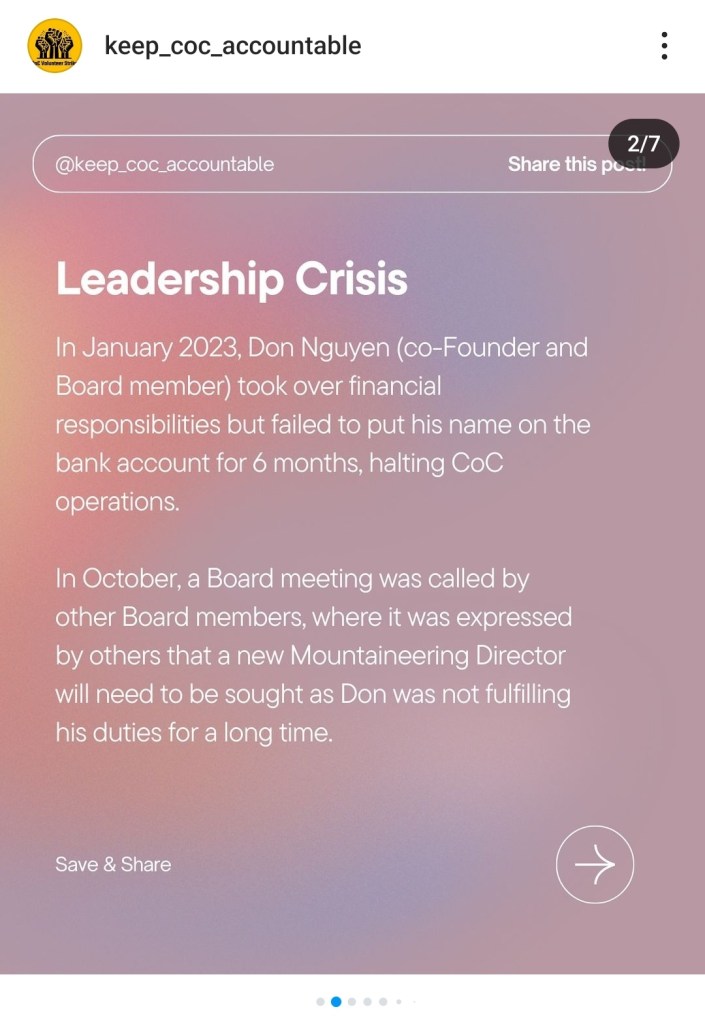This screenshot has width=705, height=1024.
Task: Open keep_coc_accountable profile picture
Action: pos(54,46)
